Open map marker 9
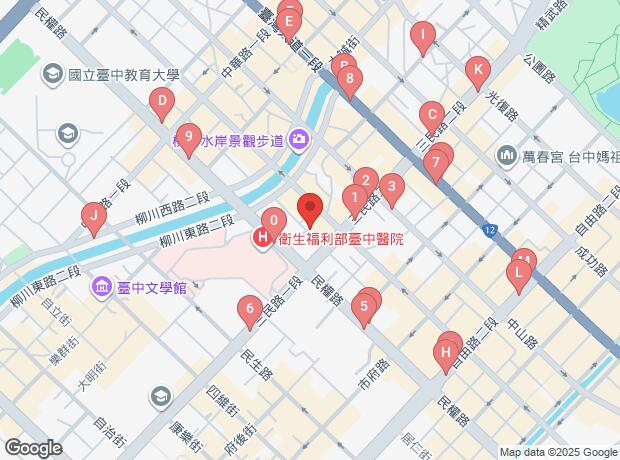The height and width of the screenshot is (460, 620). 189,141
